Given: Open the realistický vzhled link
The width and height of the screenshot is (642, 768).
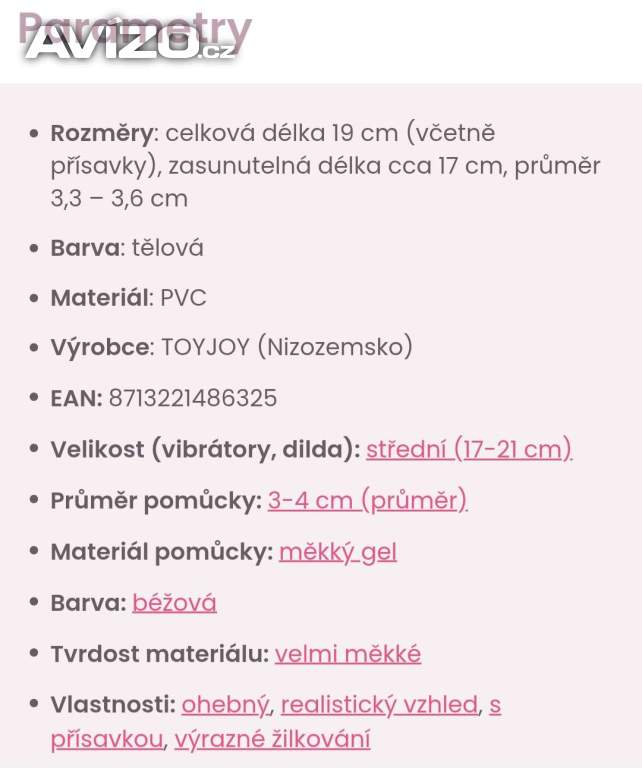Looking at the screenshot, I should pos(379,705).
